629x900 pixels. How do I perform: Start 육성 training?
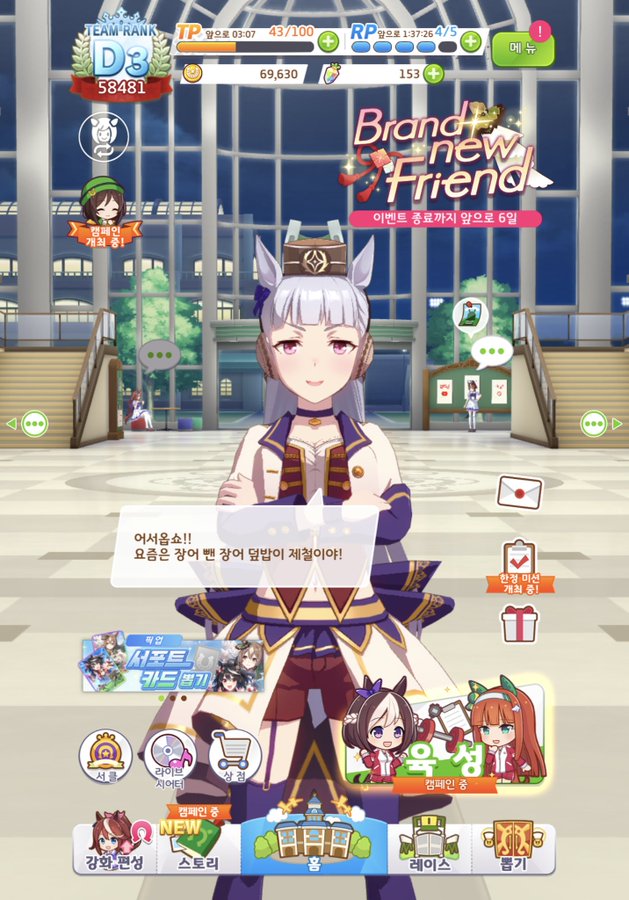(x=447, y=740)
